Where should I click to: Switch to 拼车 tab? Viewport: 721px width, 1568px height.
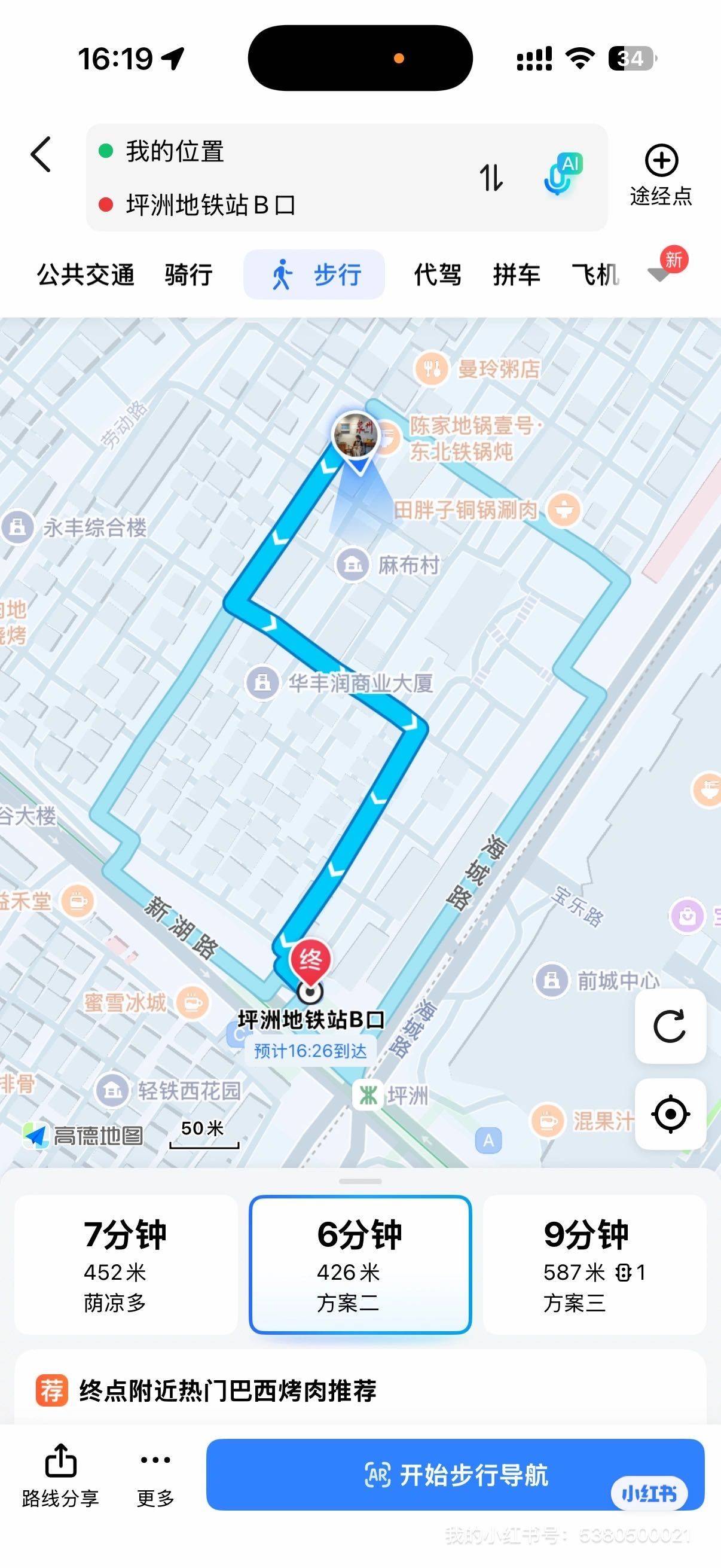click(x=517, y=274)
